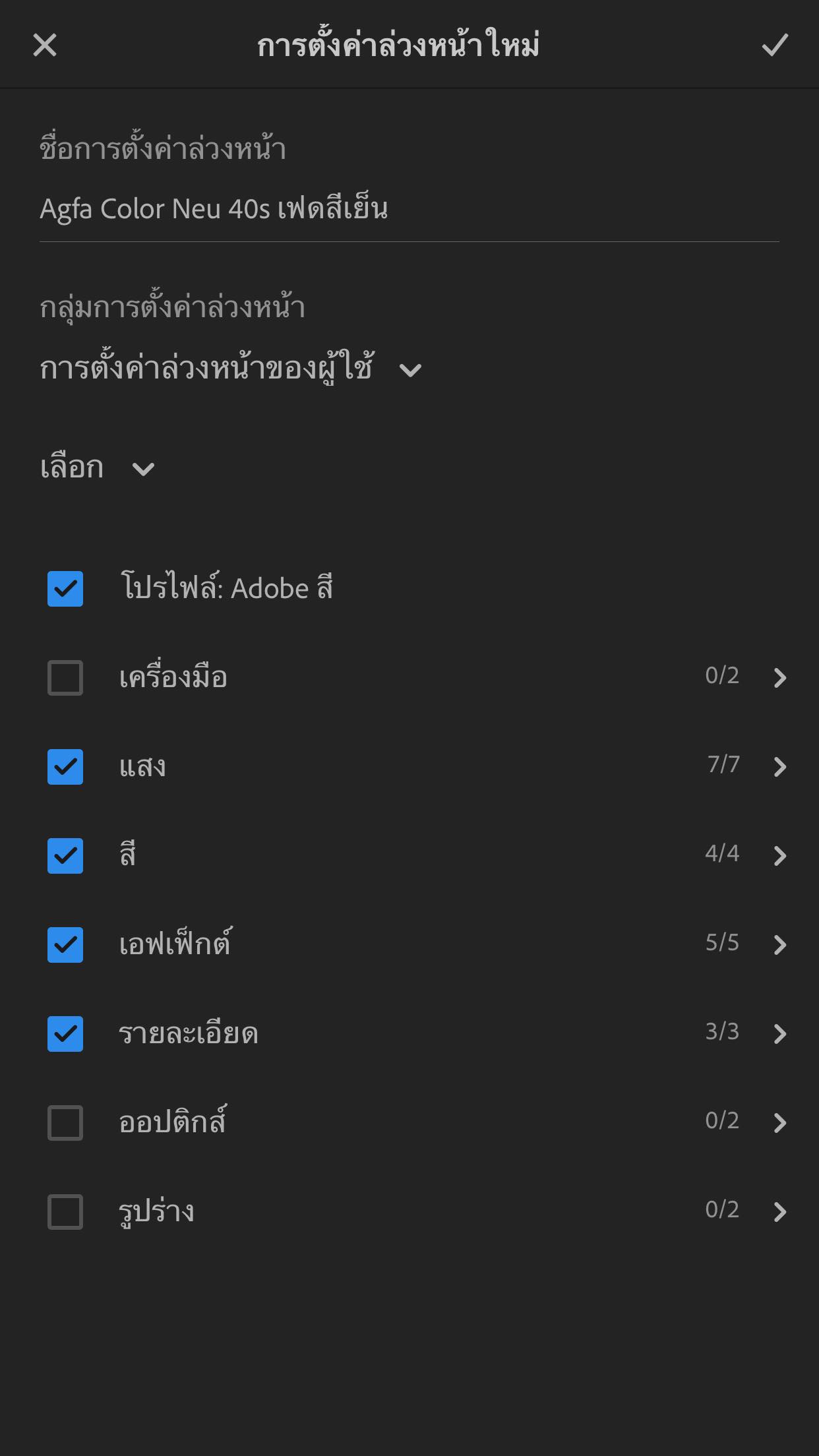
Task: Expand เอฟเฟ็กต์ 5/5 options via its chevron
Action: (x=780, y=944)
